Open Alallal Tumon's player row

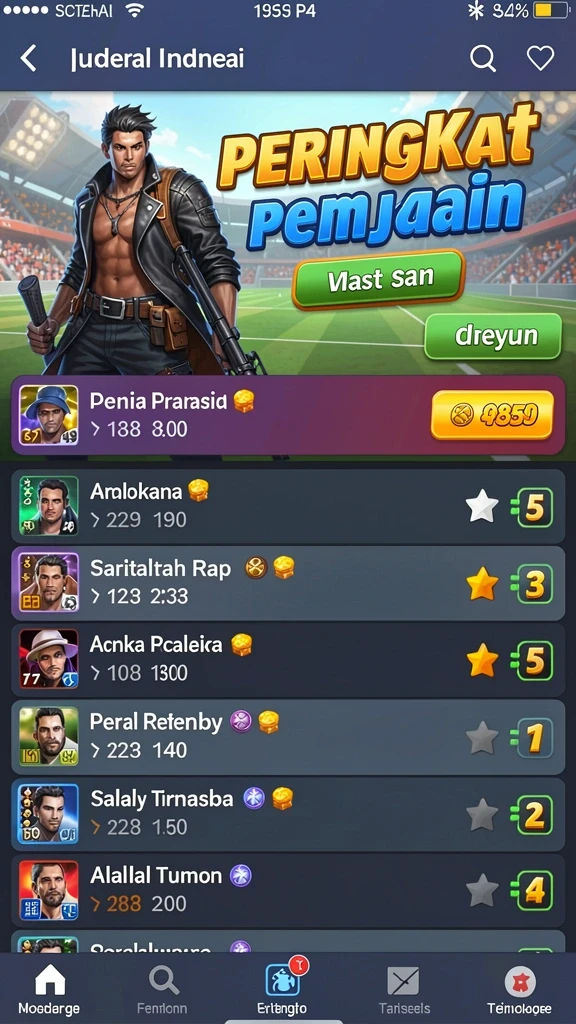pyautogui.click(x=288, y=890)
